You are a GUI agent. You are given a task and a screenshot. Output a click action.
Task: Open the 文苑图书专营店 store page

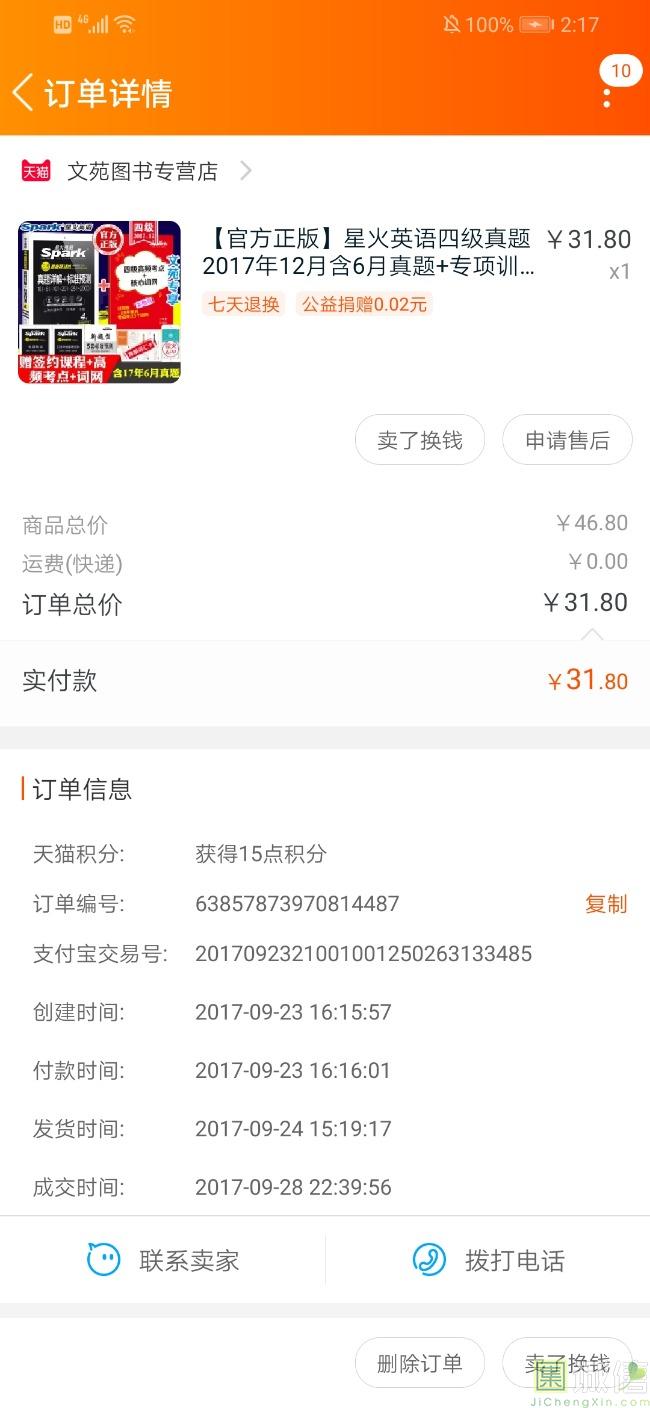tap(142, 172)
